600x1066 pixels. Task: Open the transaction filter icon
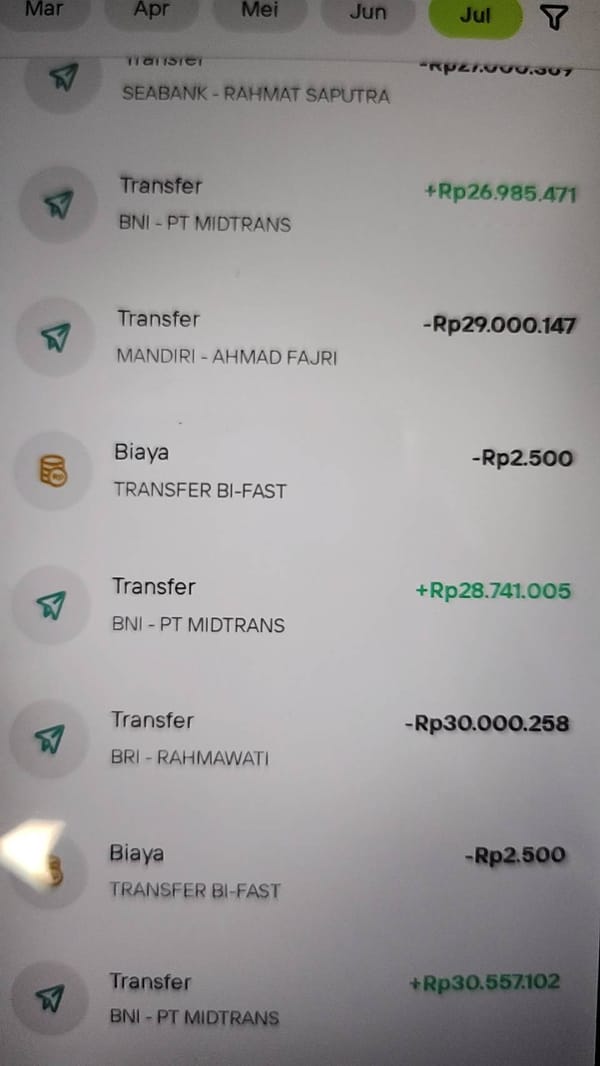pyautogui.click(x=556, y=17)
